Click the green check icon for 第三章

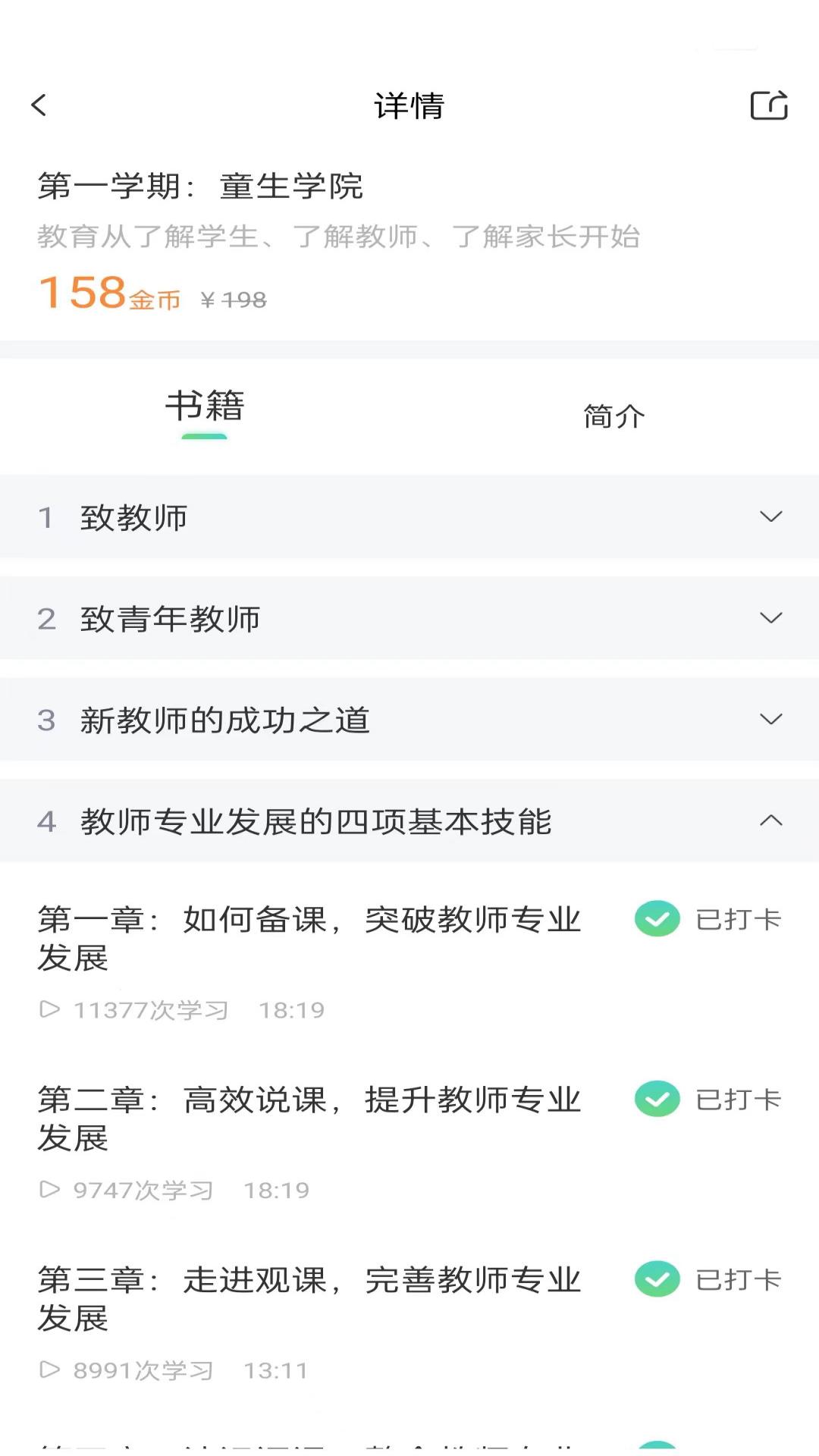coord(657,1279)
